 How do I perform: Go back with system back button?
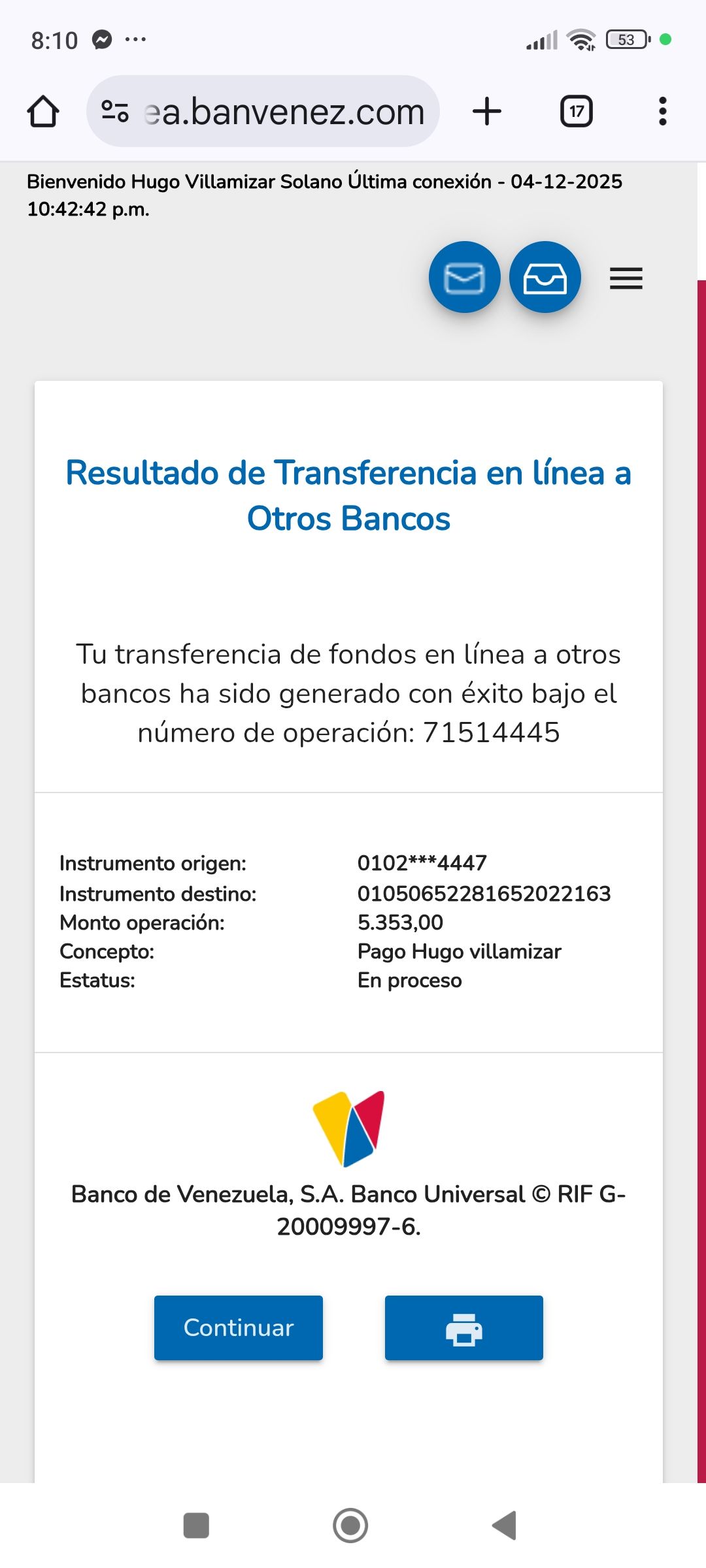pos(505,1526)
